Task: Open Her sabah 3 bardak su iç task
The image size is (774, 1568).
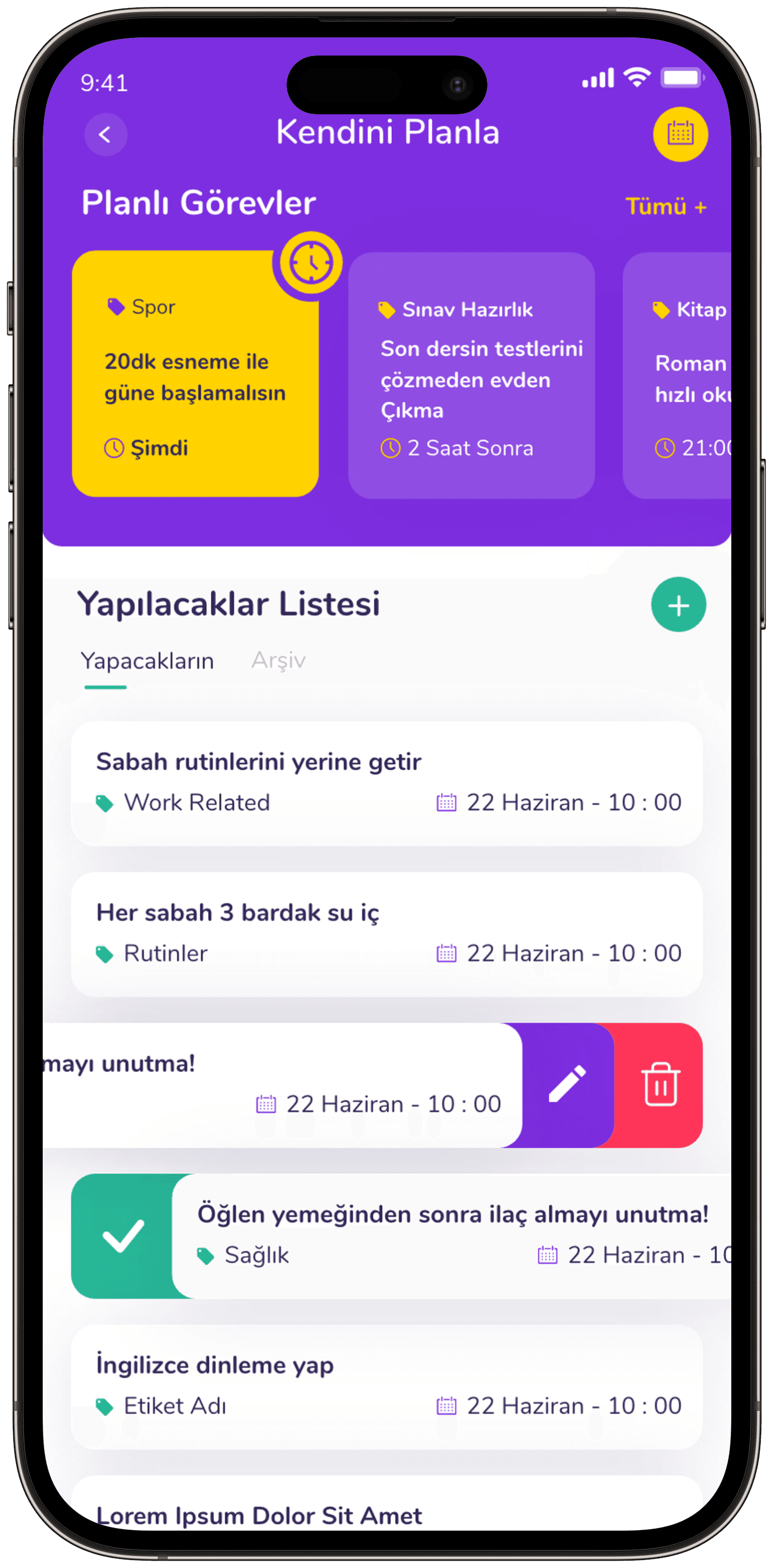Action: click(x=387, y=935)
